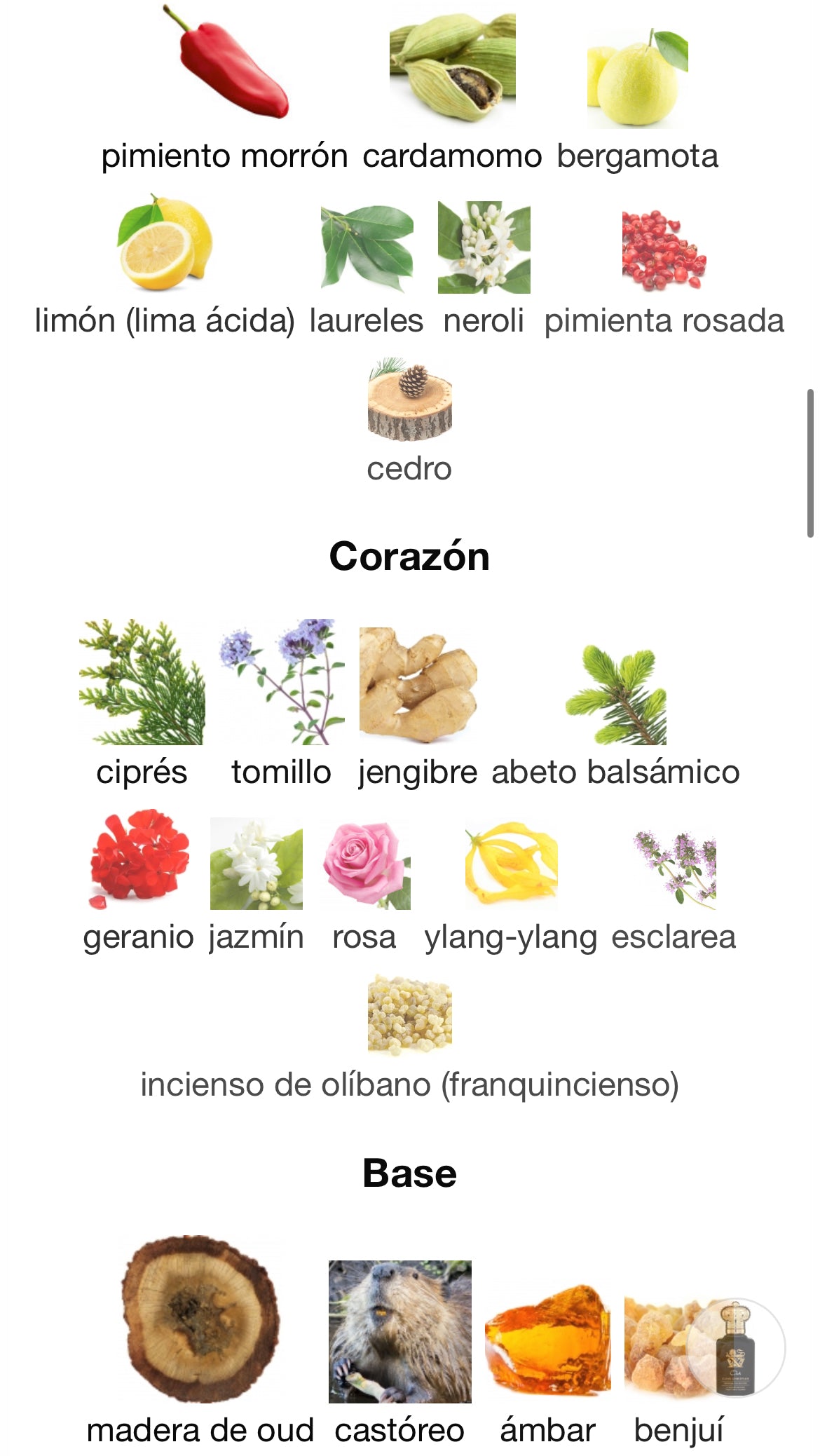View the madera de oud note
Screen dimensions: 820x1456
point(200,1318)
